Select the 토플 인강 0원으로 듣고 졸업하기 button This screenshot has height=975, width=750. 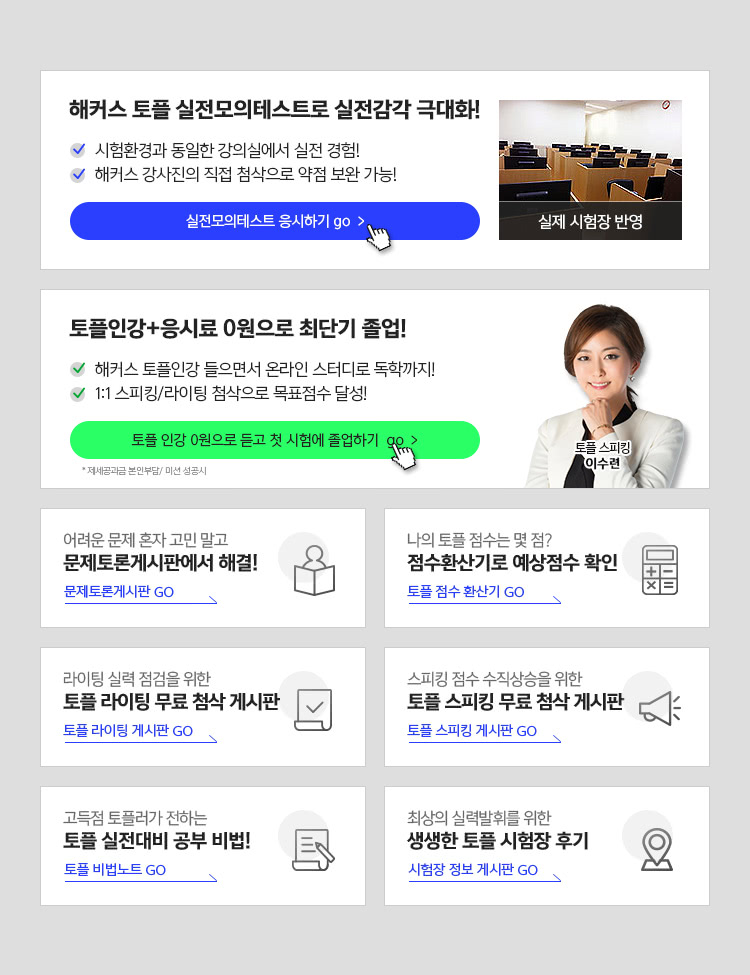[274, 440]
